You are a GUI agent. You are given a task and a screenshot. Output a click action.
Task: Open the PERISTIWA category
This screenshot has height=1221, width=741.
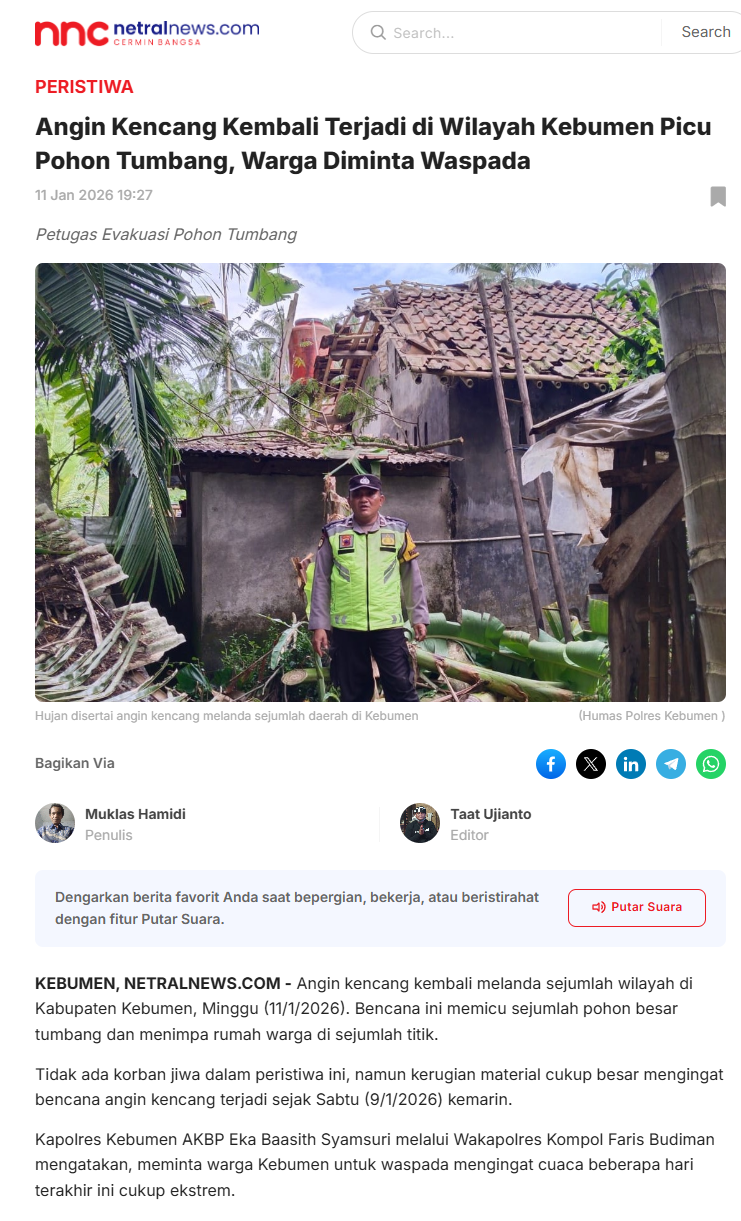[84, 87]
